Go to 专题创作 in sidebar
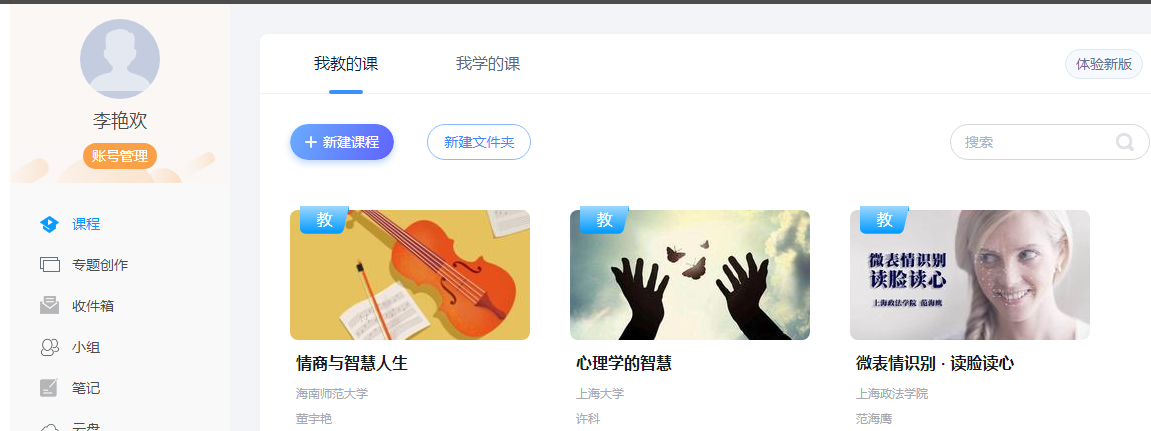 click(x=98, y=265)
